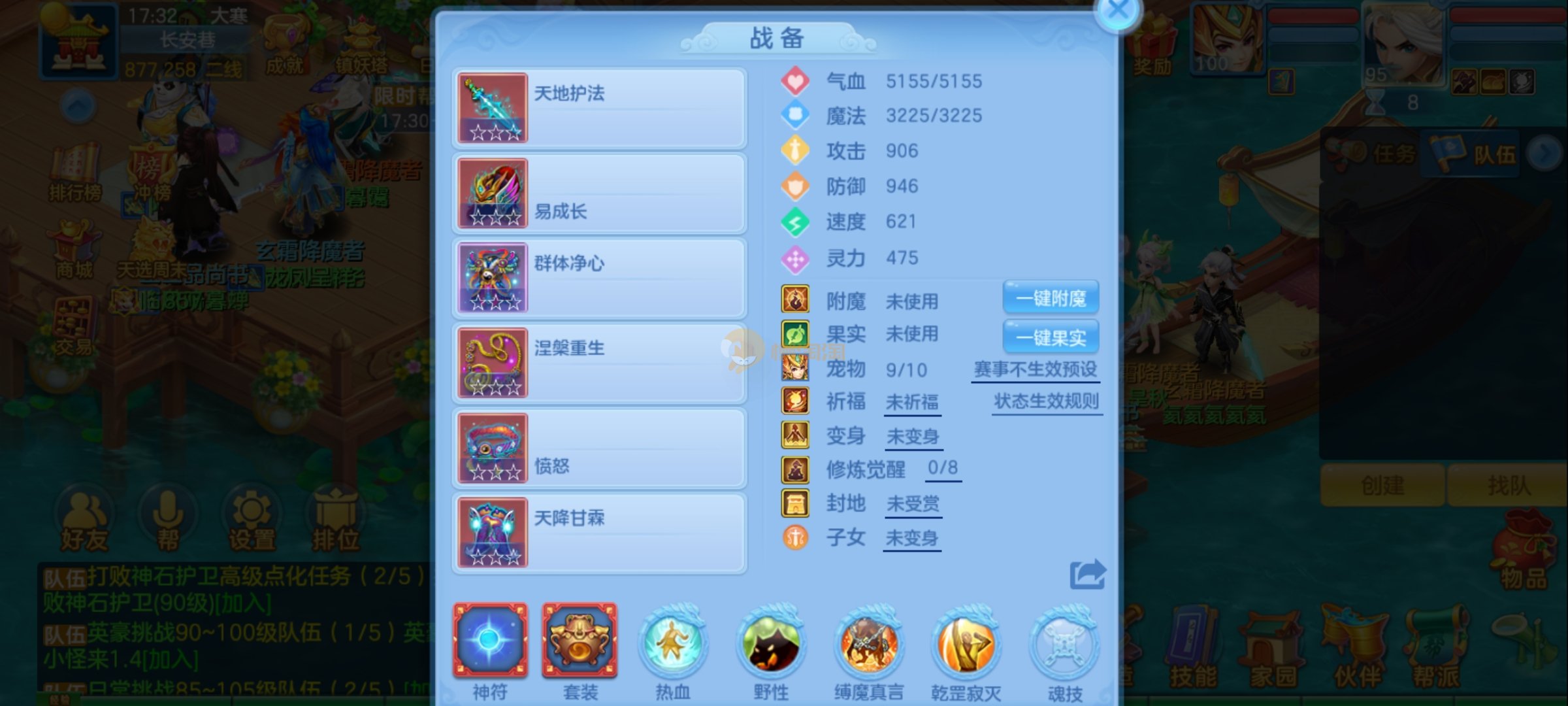
Task: Open the 神符 icon
Action: tap(490, 641)
